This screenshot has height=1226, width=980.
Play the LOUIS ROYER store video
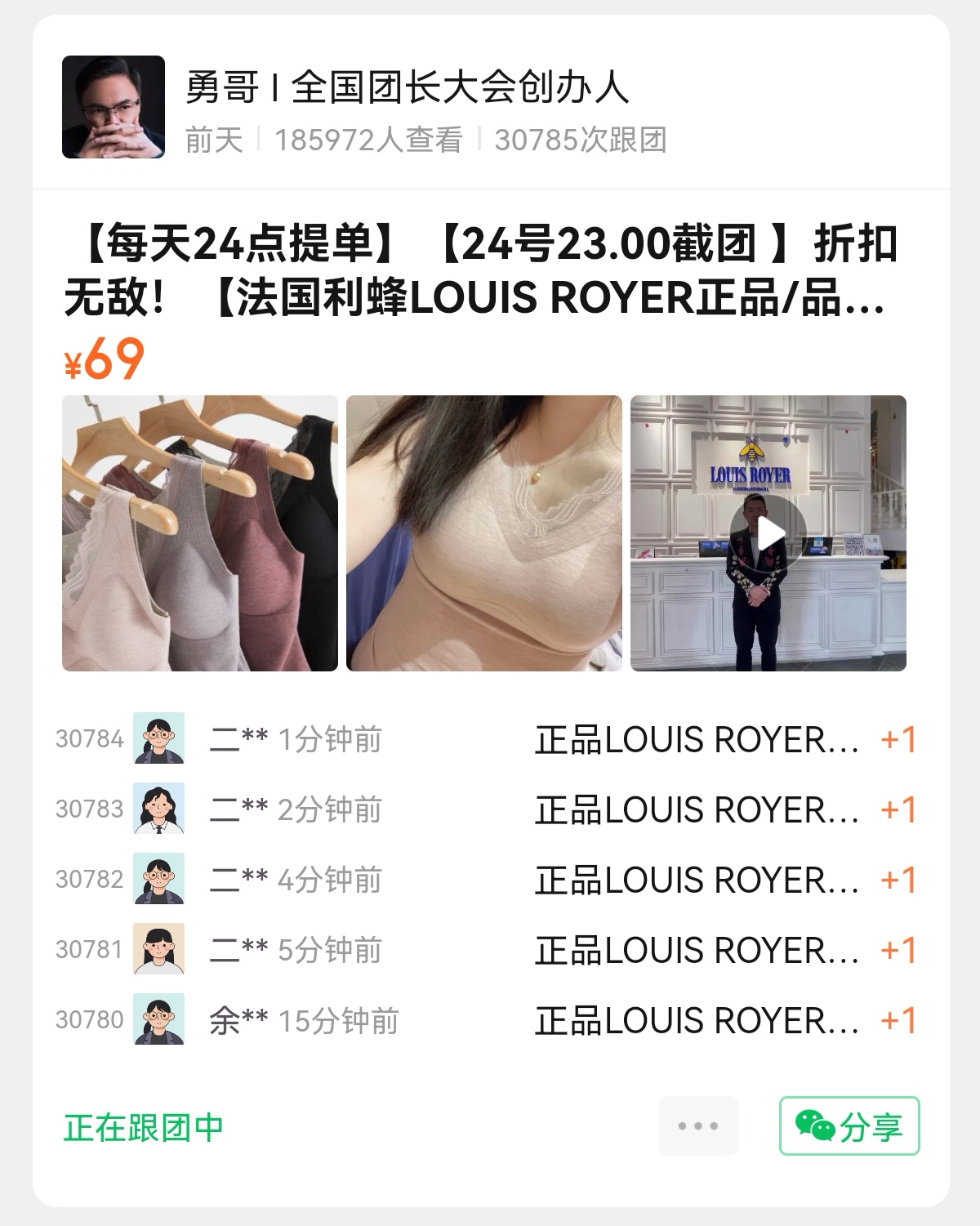(768, 533)
